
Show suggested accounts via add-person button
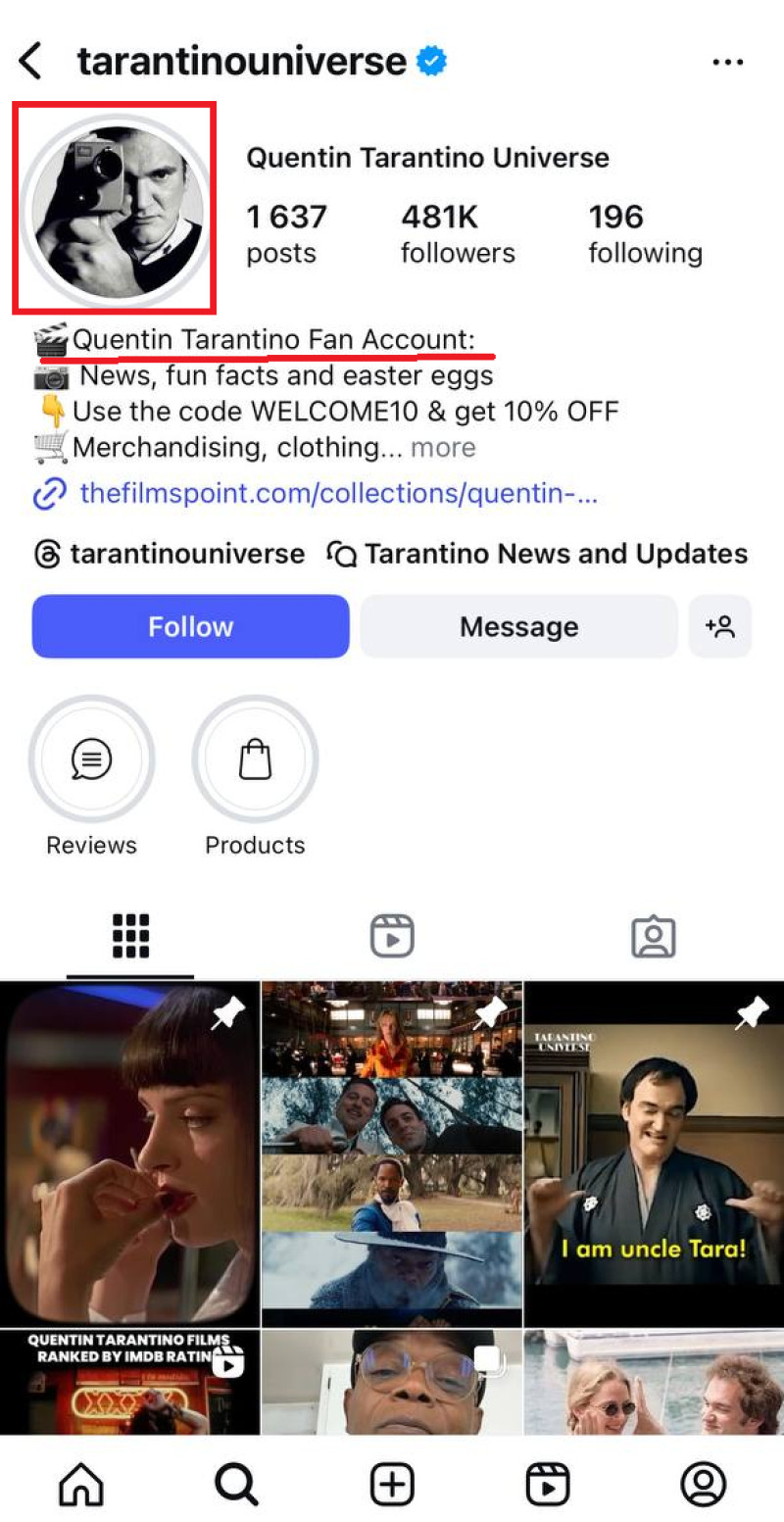[719, 626]
